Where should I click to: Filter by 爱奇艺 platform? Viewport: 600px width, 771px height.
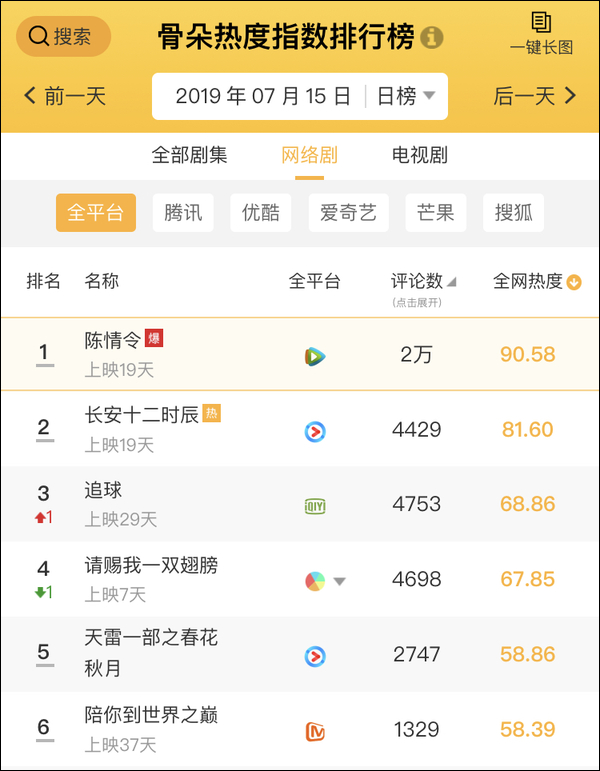(x=348, y=213)
